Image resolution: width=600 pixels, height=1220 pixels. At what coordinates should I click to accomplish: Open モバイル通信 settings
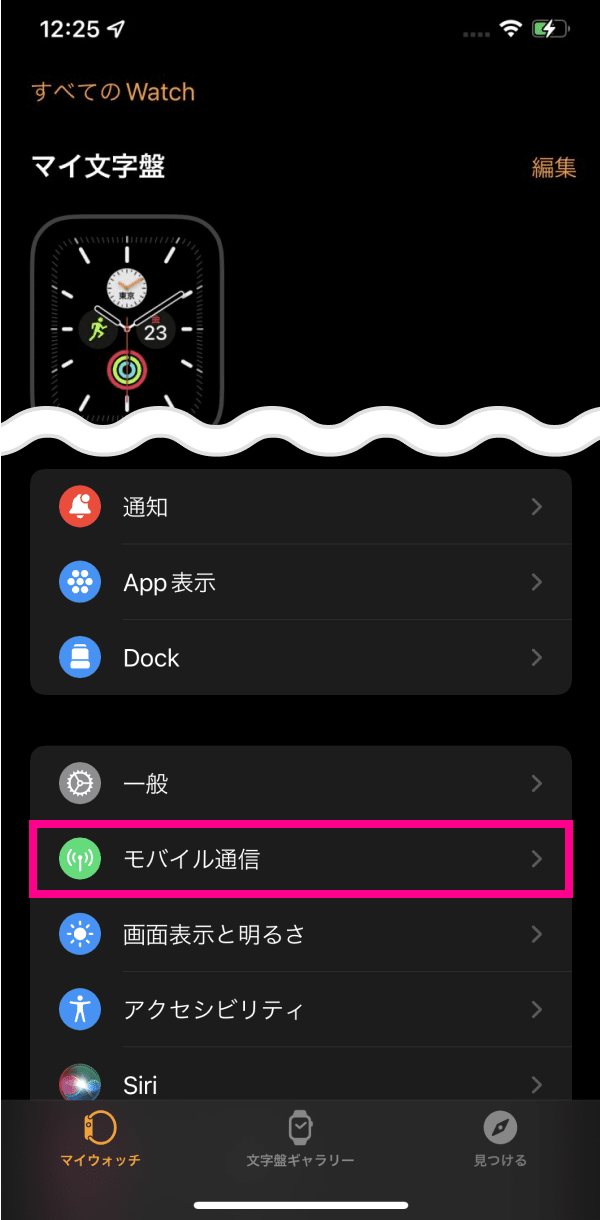300,858
